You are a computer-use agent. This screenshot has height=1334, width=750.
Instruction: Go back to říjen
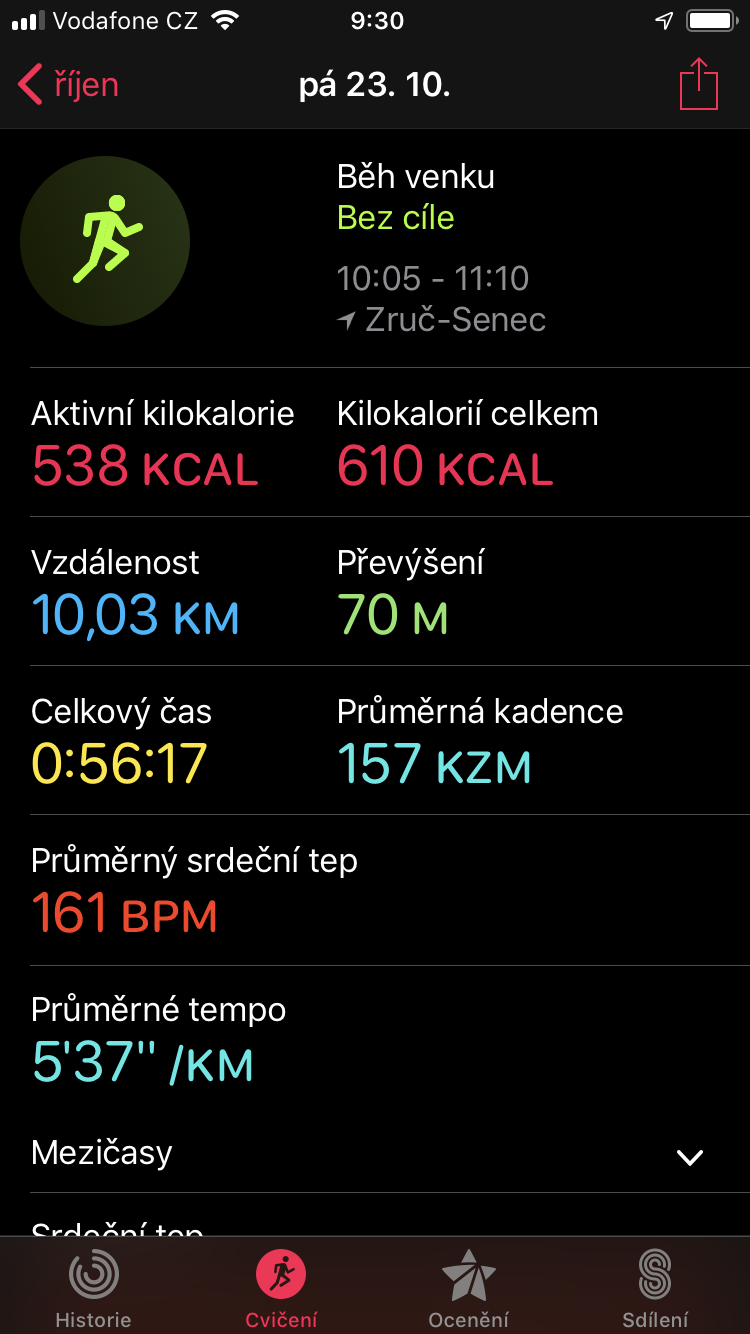68,85
